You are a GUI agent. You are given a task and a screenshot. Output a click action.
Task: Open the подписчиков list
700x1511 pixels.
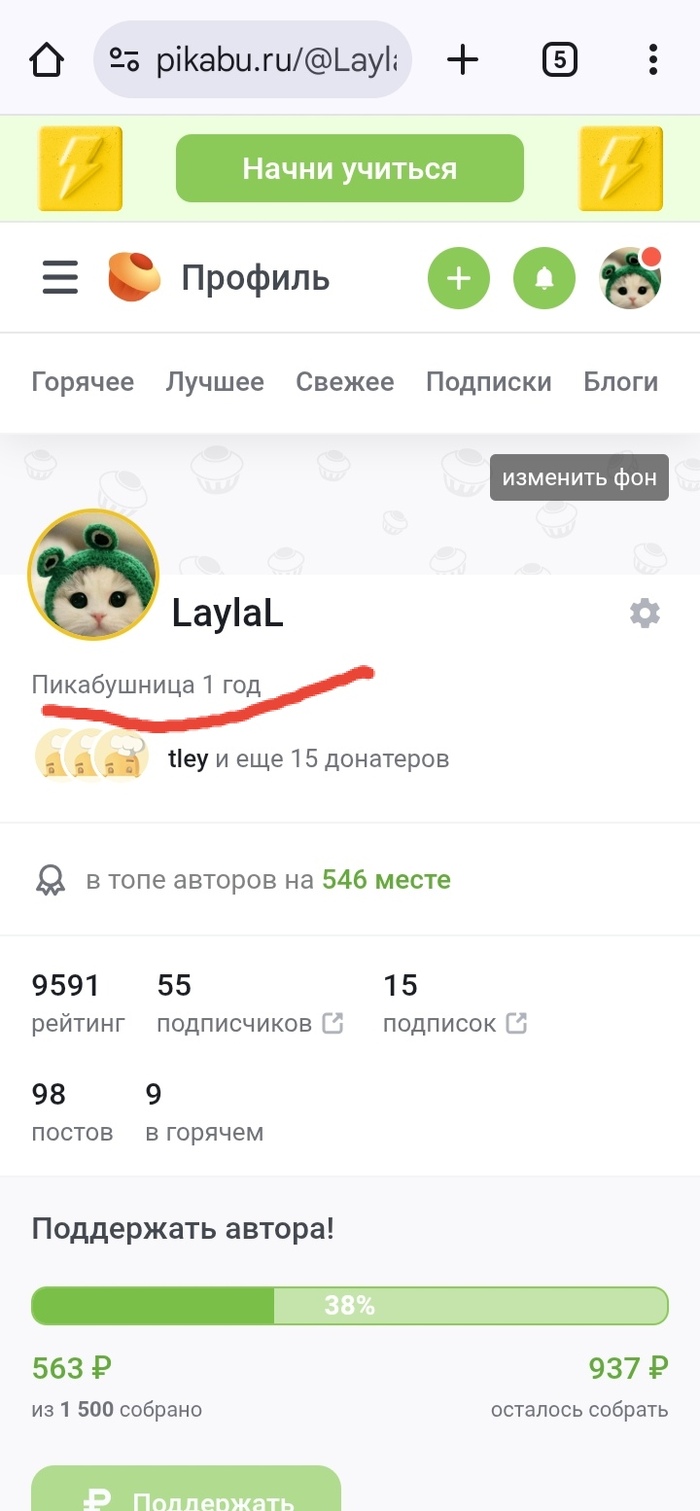(249, 1023)
